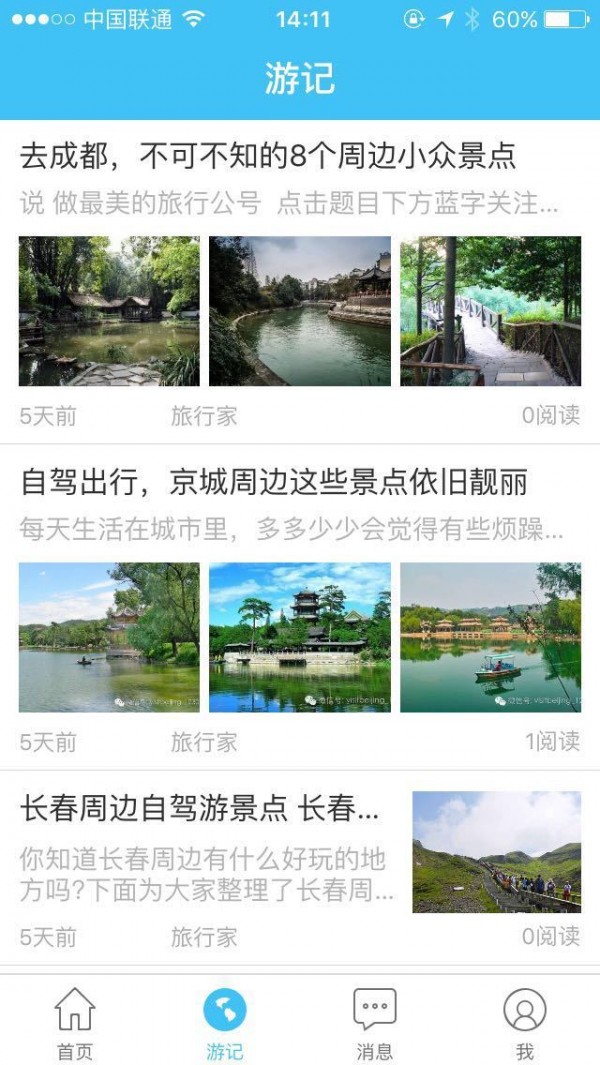The width and height of the screenshot is (600, 1065).
Task: Open the 京城周边 self-drive attractions article
Action: 300,607
